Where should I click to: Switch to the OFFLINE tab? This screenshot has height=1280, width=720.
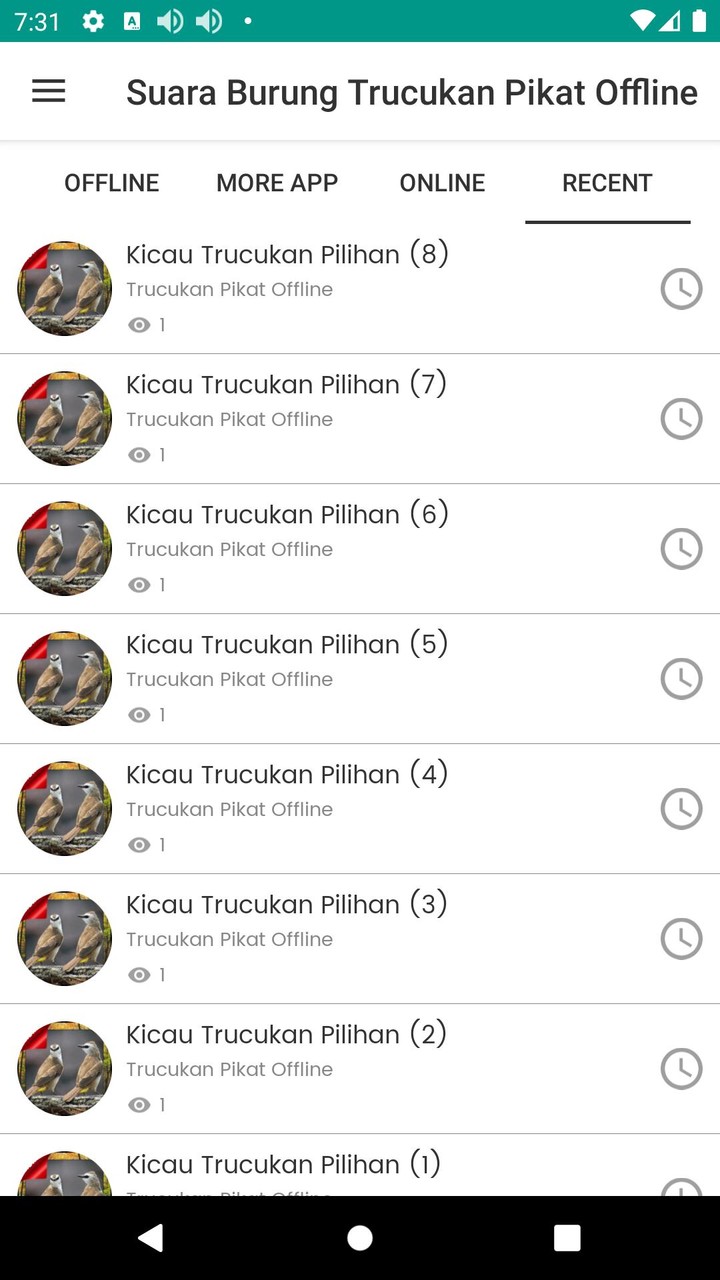[x=111, y=183]
